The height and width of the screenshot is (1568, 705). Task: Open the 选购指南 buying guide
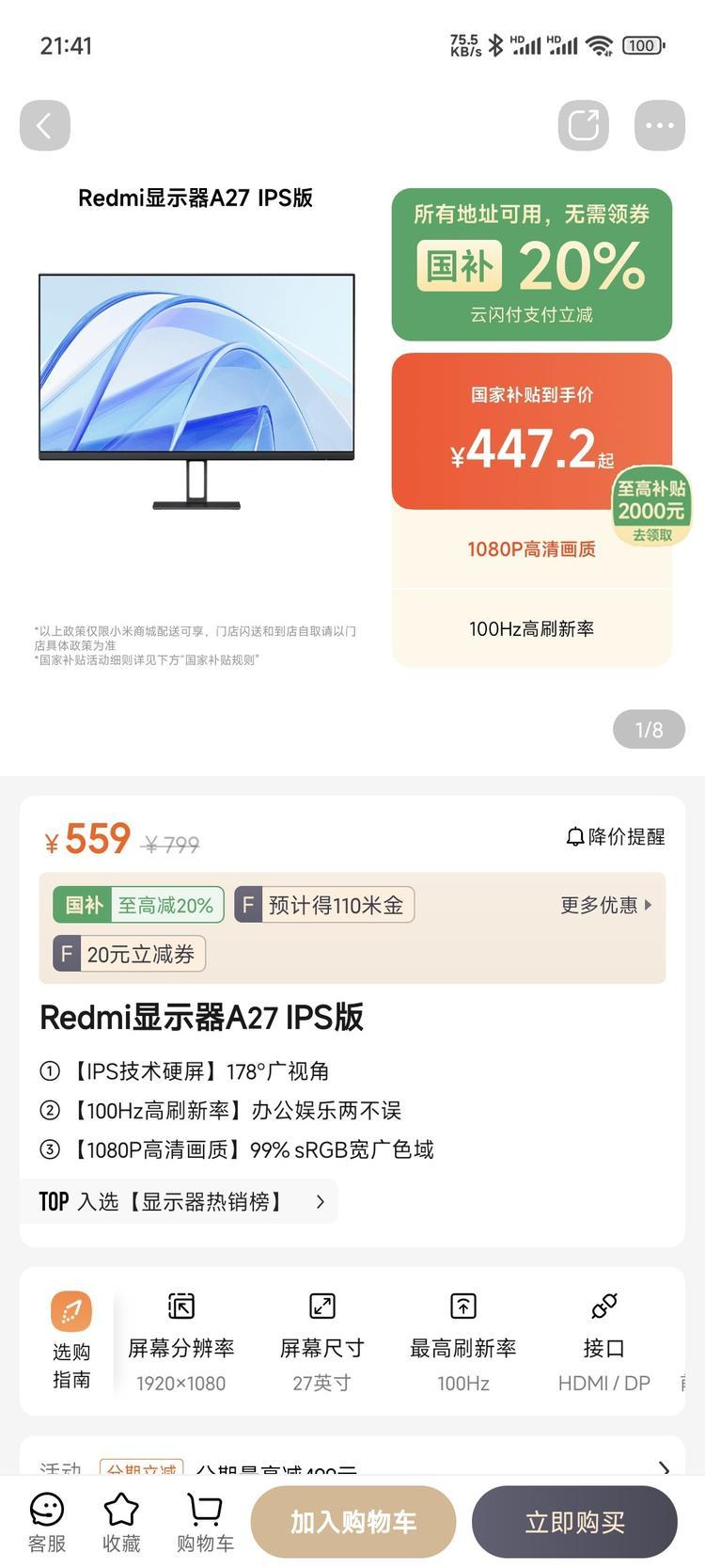pyautogui.click(x=71, y=1338)
